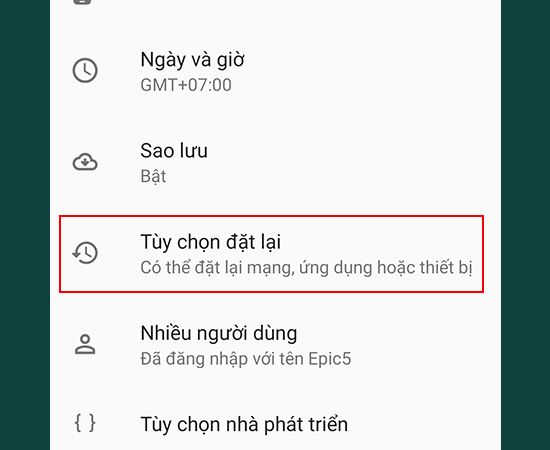Image resolution: width=550 pixels, height=450 pixels.
Task: Go to Tùy chọn nhà phát triển
Action: pos(275,424)
